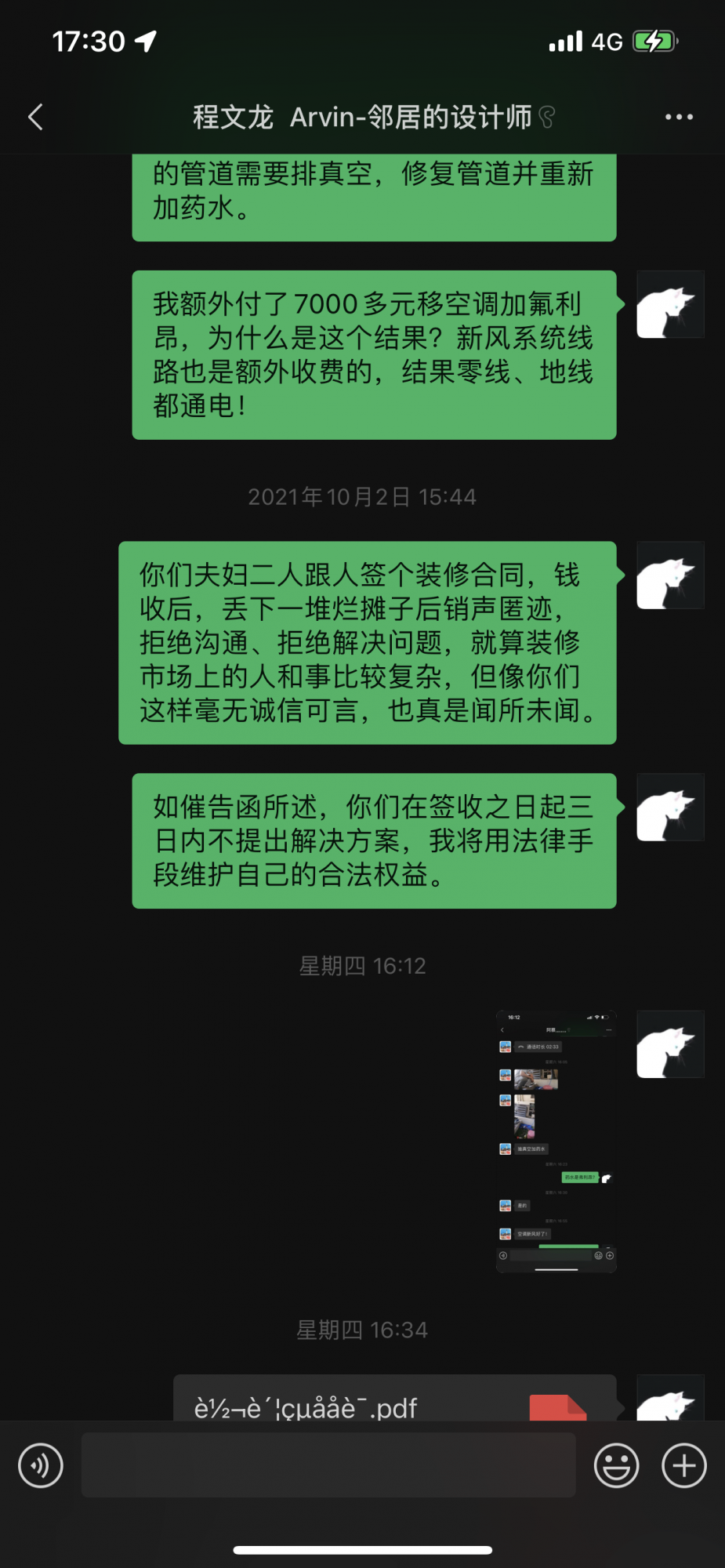Open the plus attachment menu
Viewport: 725px width, 1568px height.
(684, 1465)
